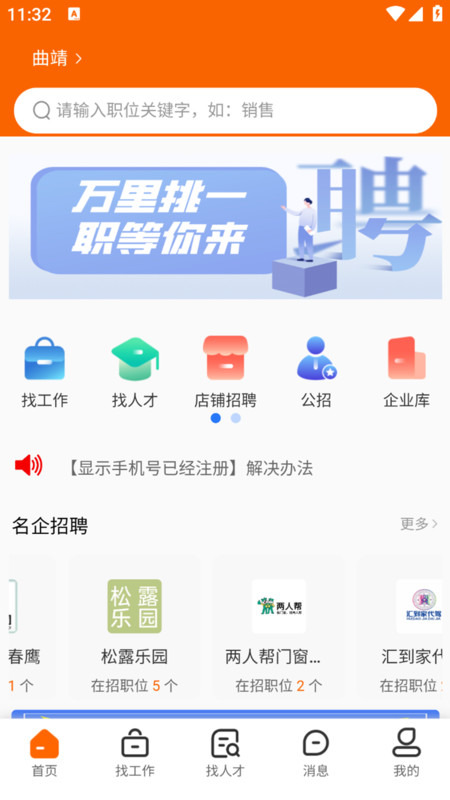Viewport: 450px width, 800px height.
Task: Open the 找人才 graduation cap shortcut
Action: tap(135, 372)
